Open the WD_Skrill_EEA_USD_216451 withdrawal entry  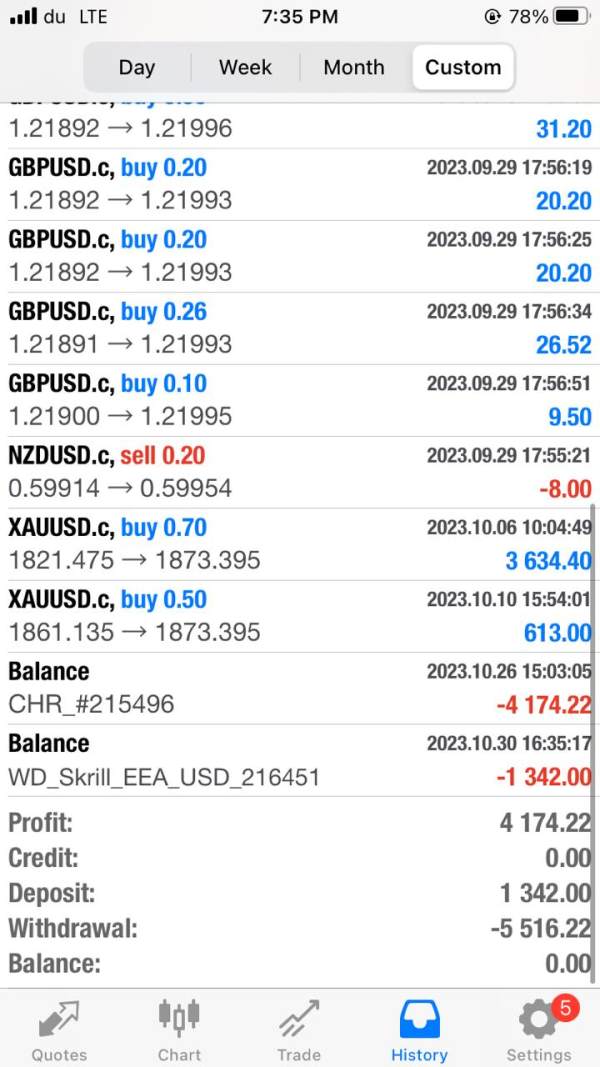coord(300,761)
